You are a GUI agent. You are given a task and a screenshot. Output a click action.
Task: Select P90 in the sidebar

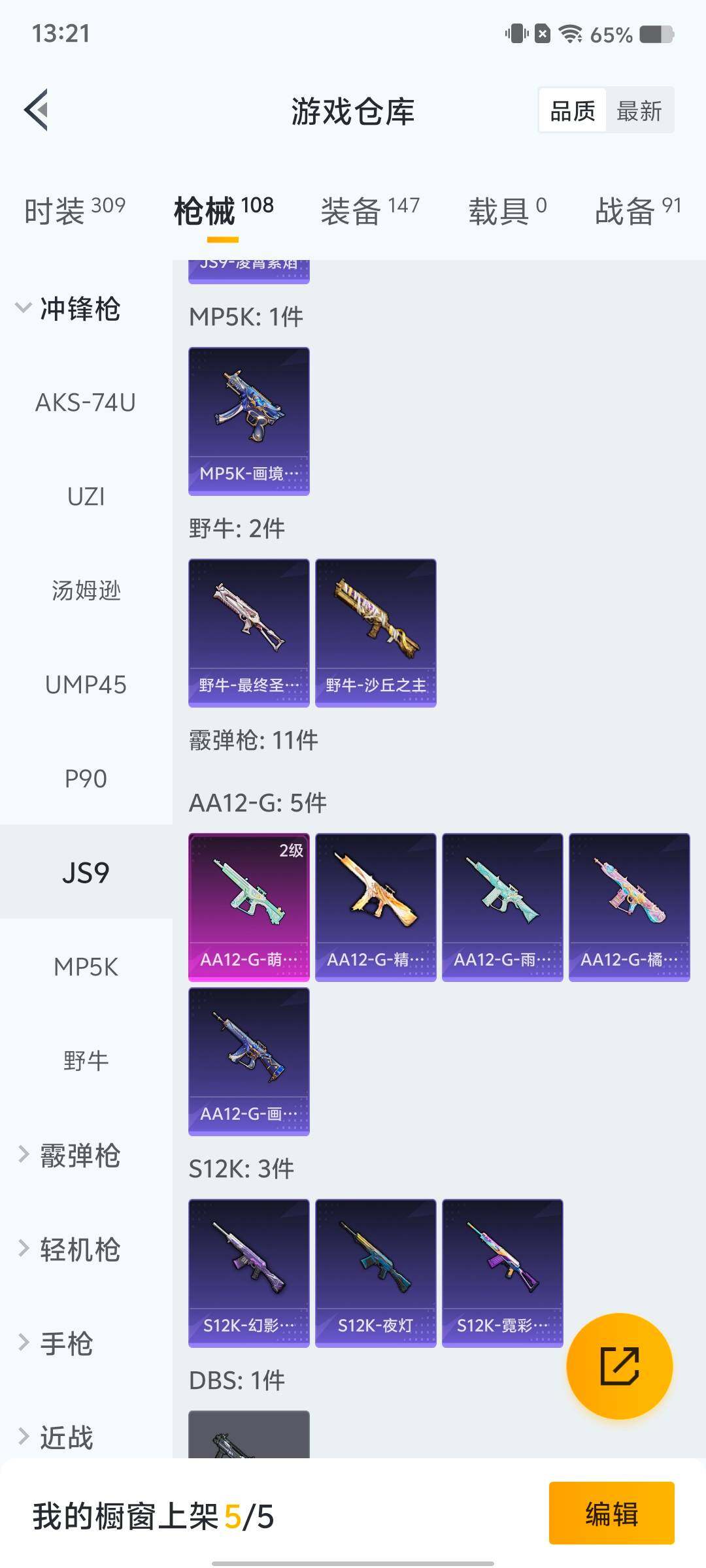(x=86, y=779)
